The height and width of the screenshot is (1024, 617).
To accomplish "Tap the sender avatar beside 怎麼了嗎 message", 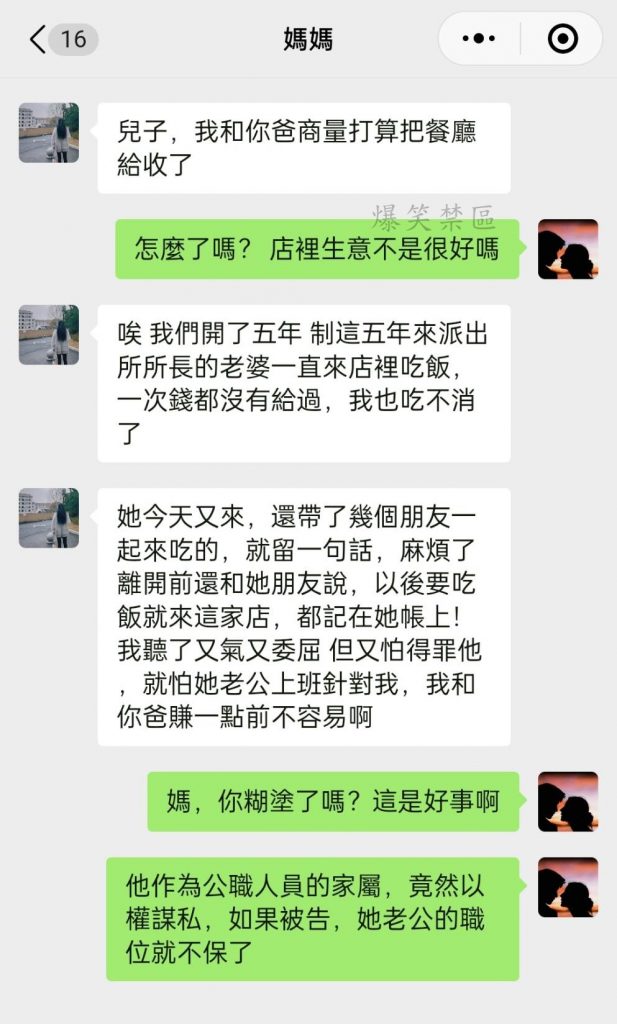I will pyautogui.click(x=568, y=249).
